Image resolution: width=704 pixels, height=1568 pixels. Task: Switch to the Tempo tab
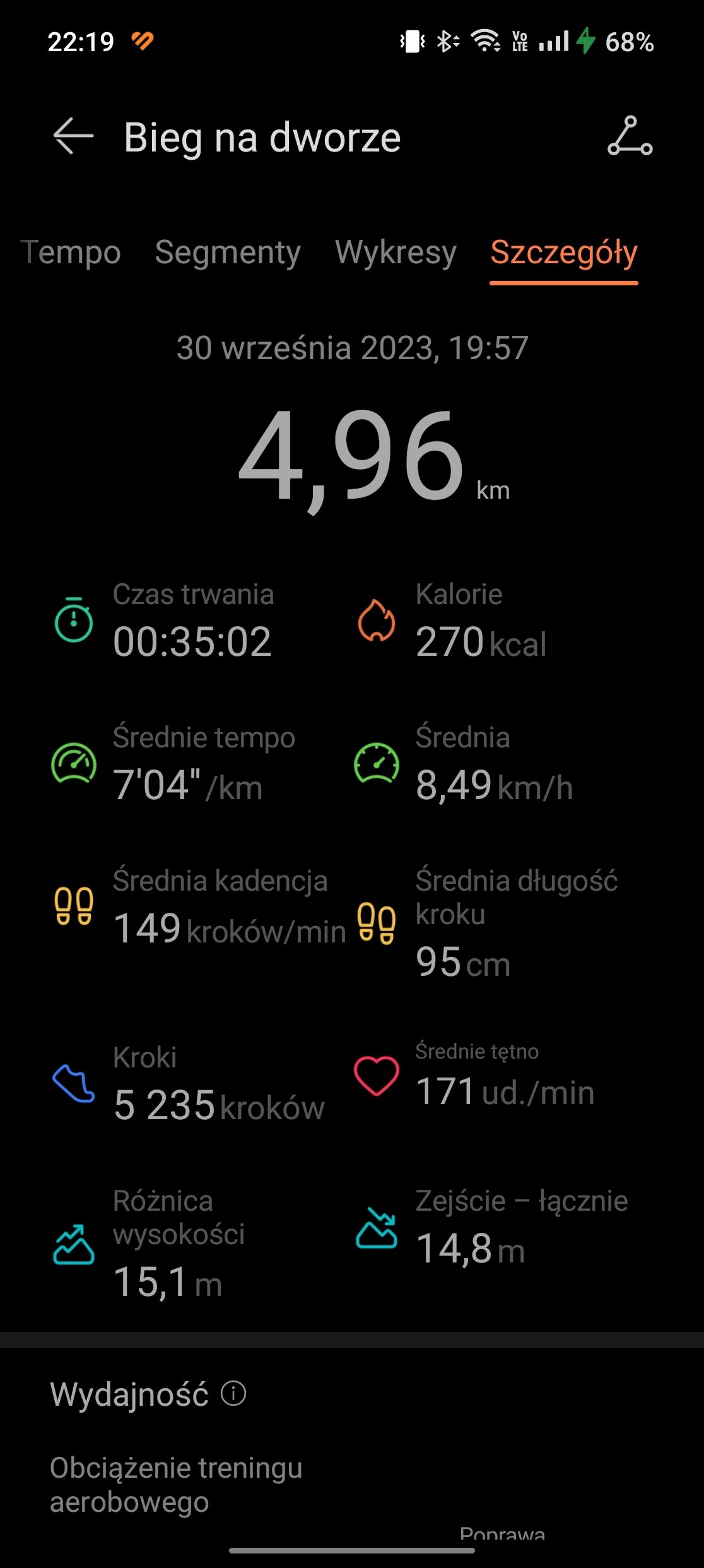pyautogui.click(x=71, y=252)
